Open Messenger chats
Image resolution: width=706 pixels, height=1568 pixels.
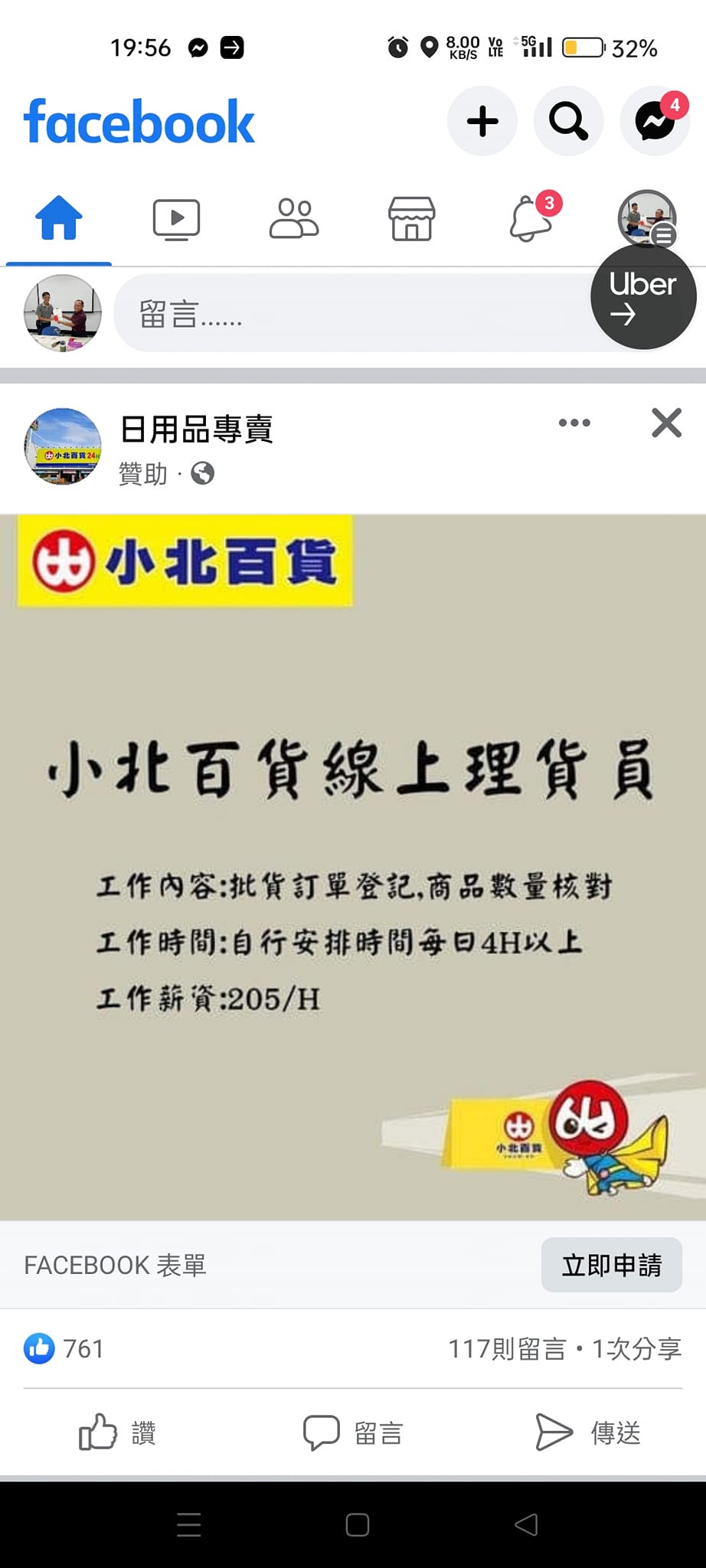coord(655,121)
